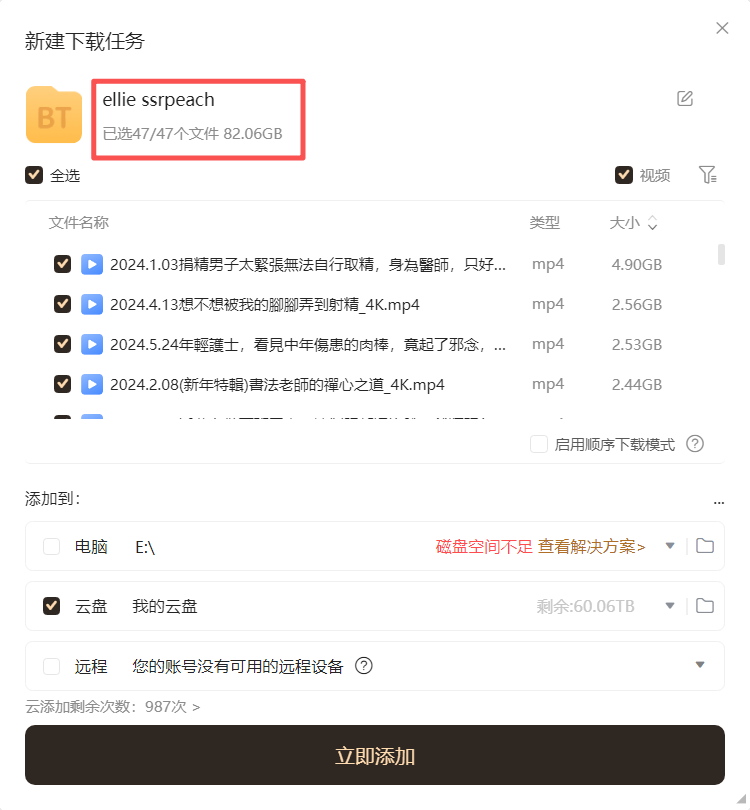Uncheck the 视频 video filter checkbox

point(624,175)
